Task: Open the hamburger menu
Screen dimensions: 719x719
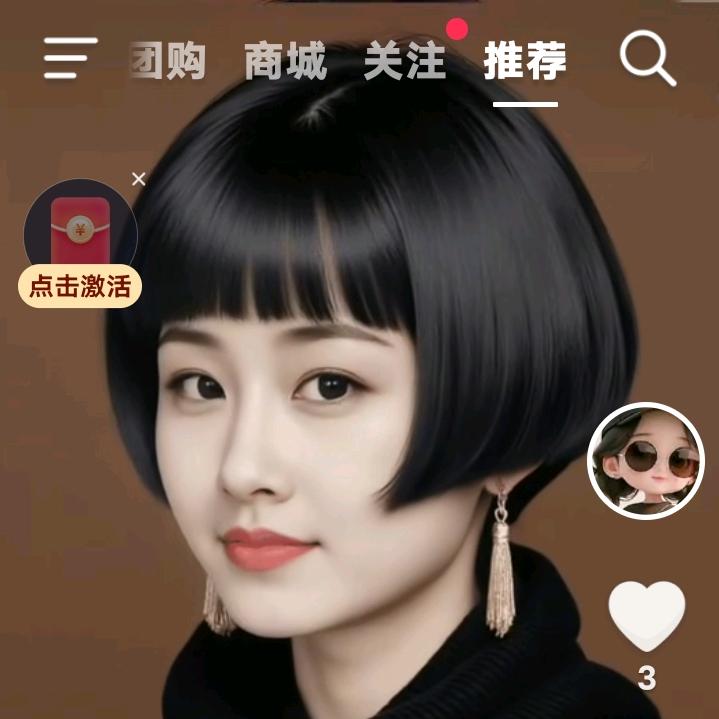Action: [x=70, y=60]
